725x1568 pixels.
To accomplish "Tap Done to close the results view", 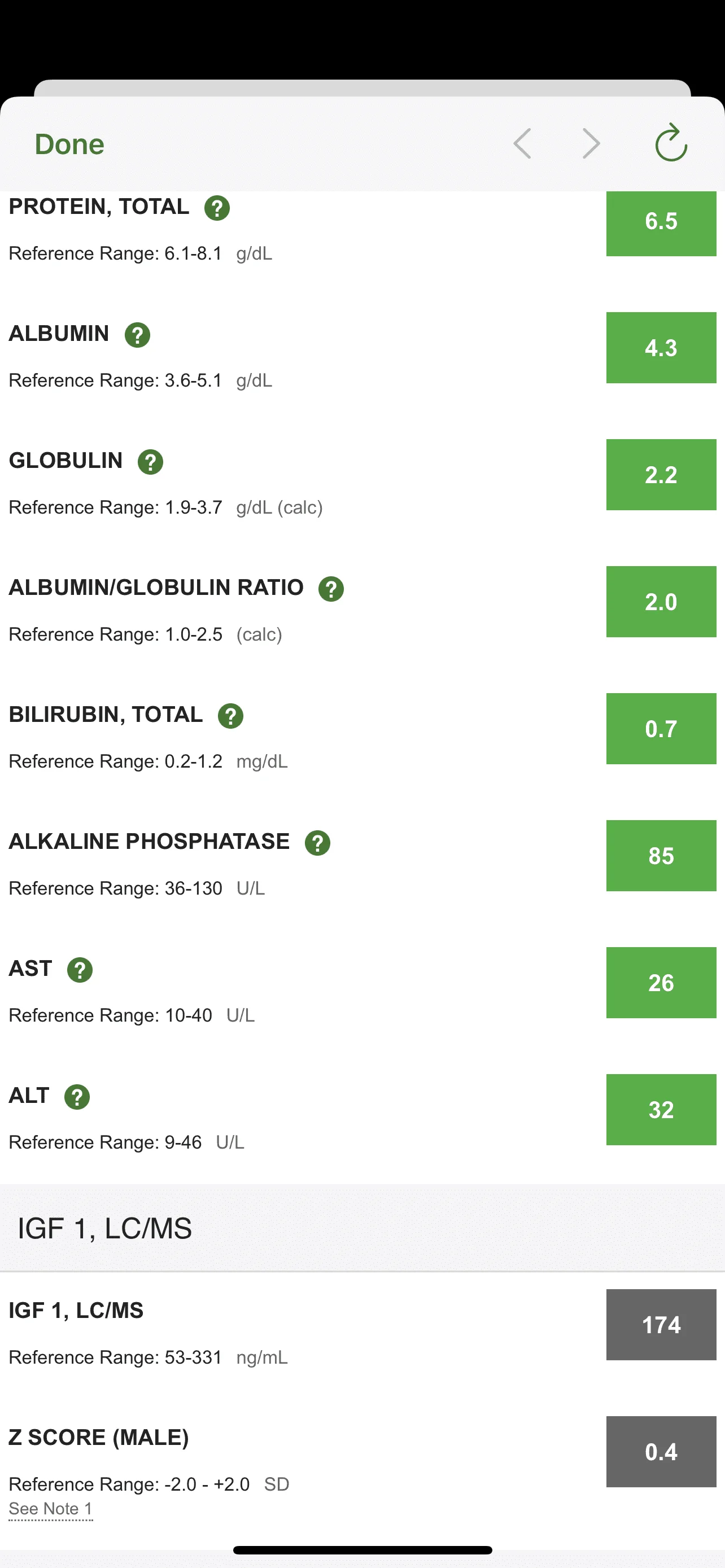I will 69,144.
